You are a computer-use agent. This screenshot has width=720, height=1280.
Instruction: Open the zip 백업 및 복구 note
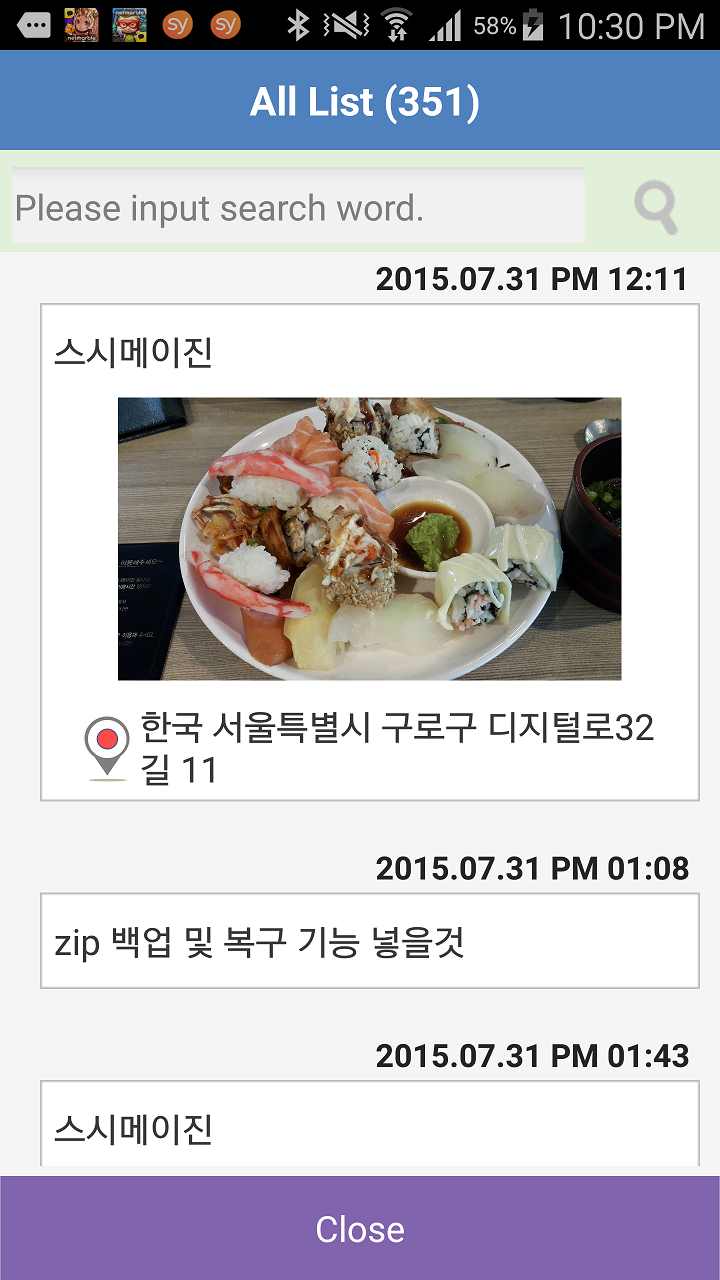point(369,942)
